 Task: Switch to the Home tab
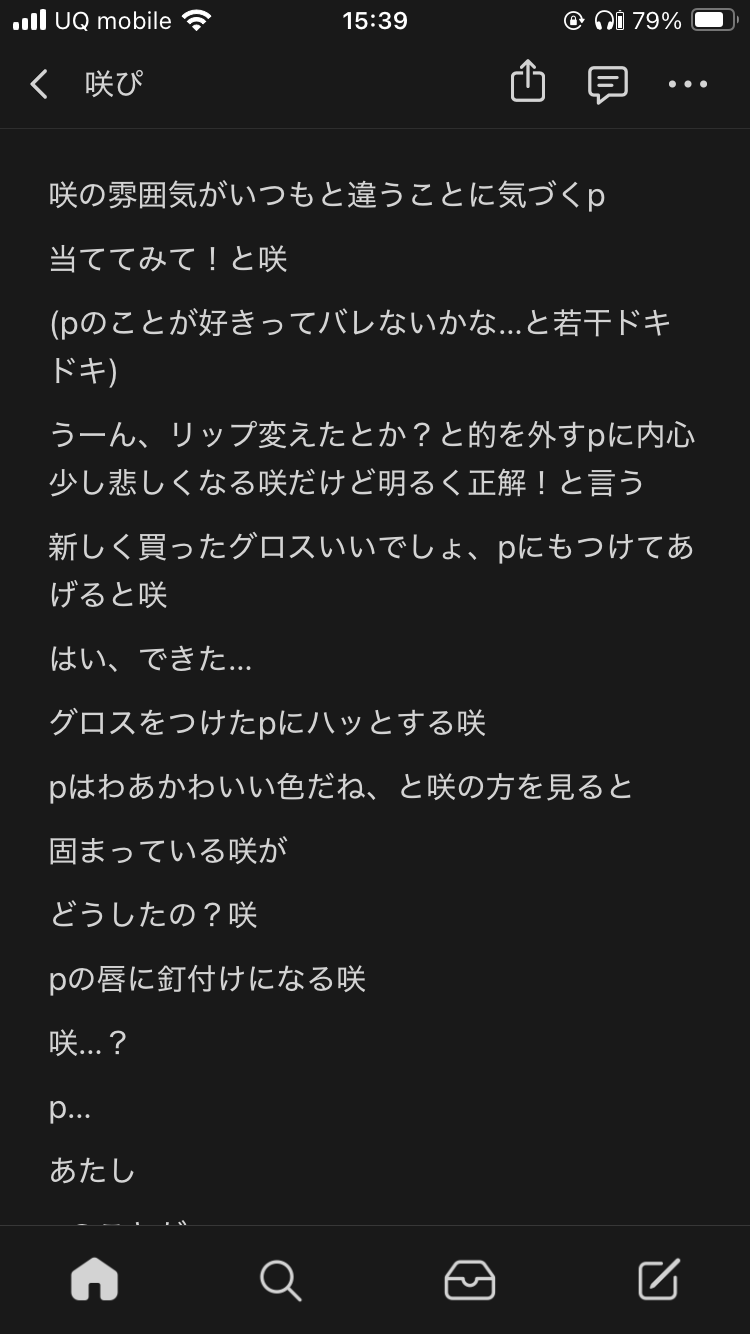[94, 1280]
